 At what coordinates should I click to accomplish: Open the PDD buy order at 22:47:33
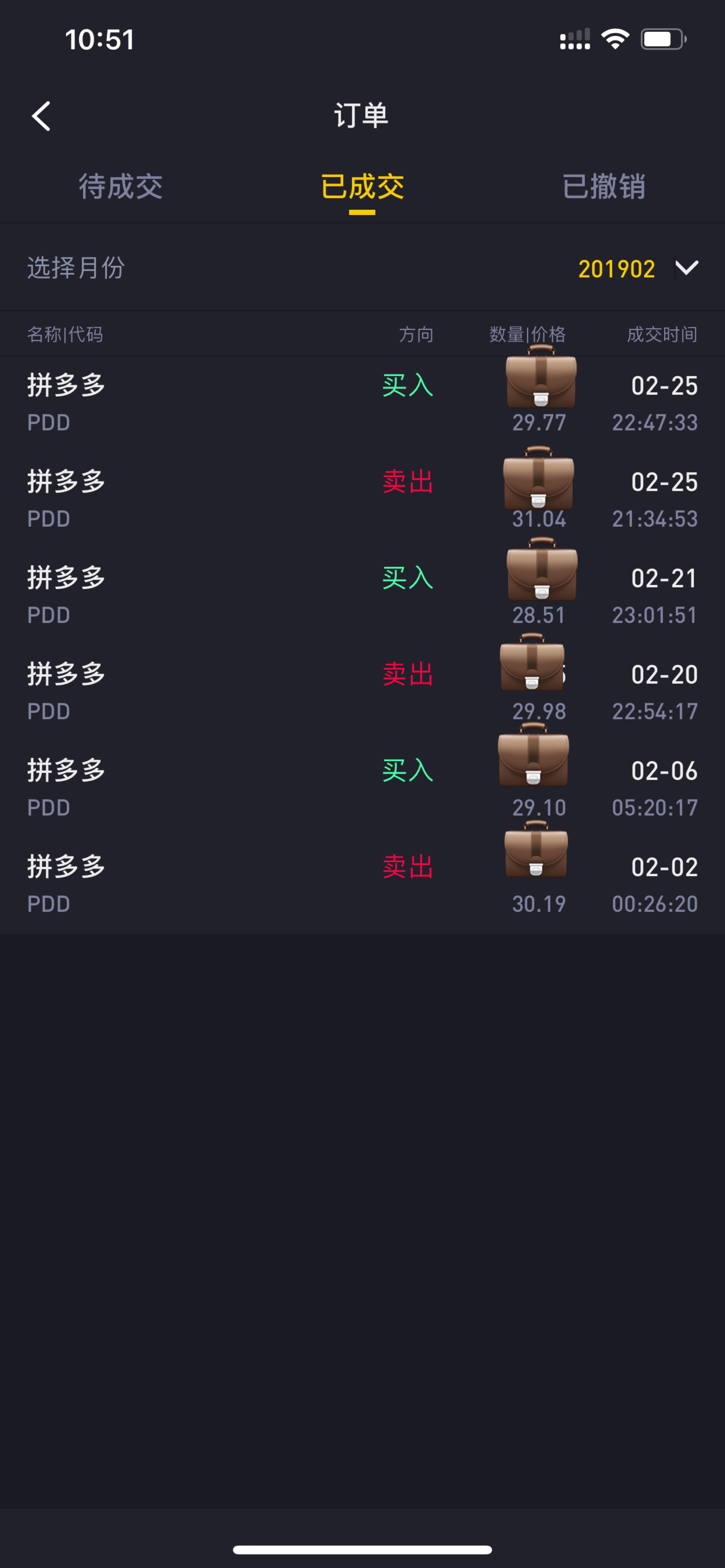[x=362, y=403]
